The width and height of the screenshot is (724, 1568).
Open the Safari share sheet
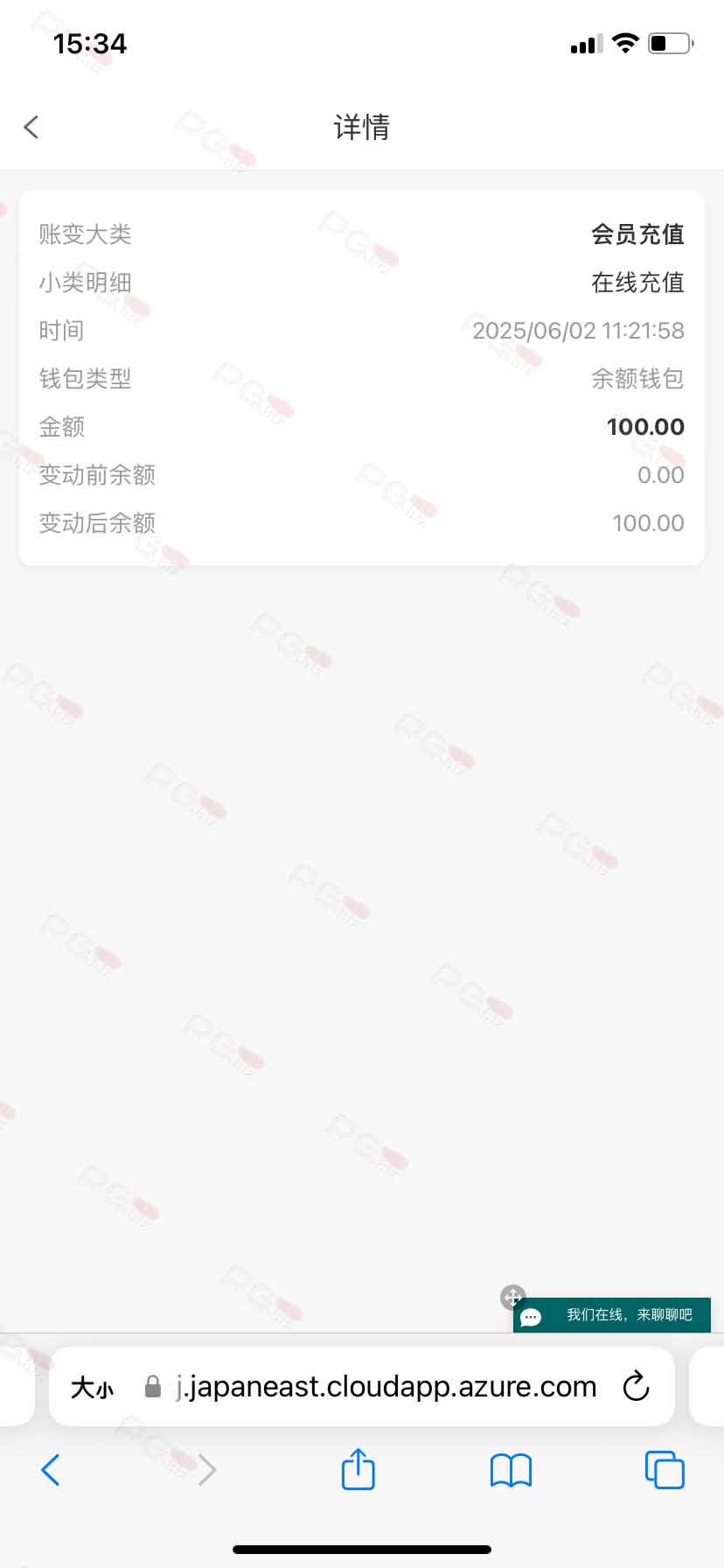point(358,1468)
